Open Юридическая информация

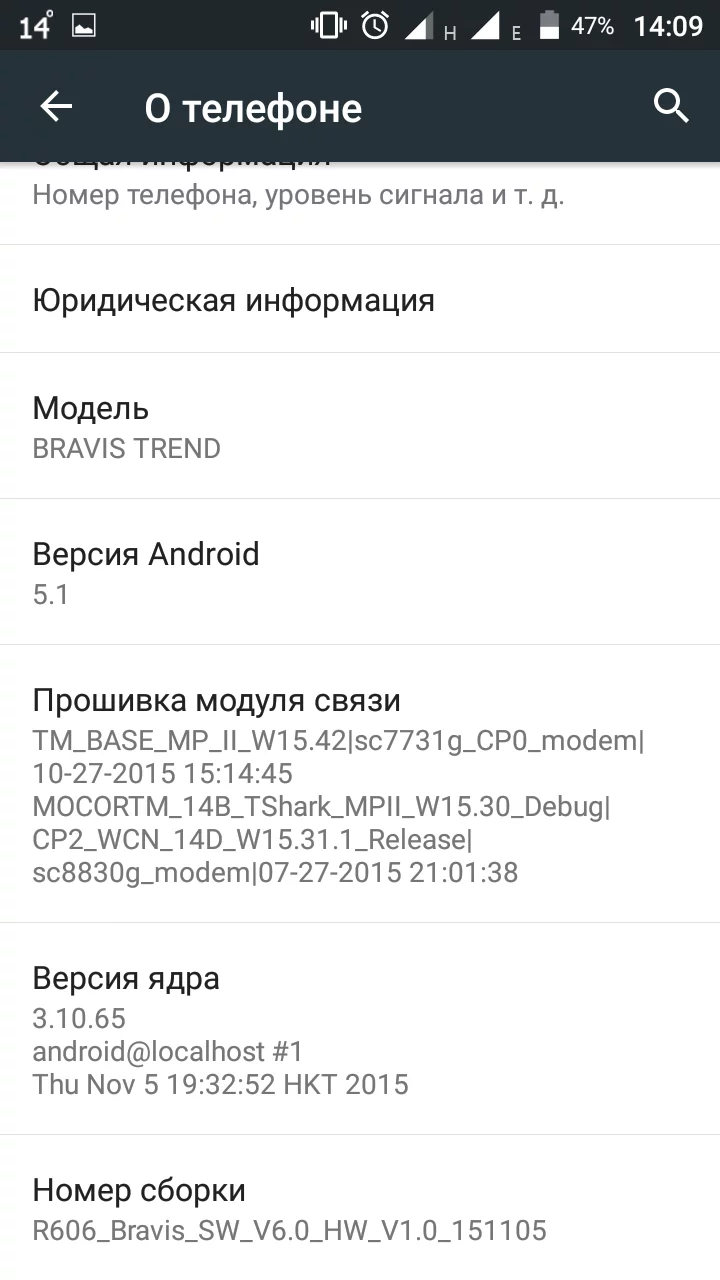coord(360,299)
